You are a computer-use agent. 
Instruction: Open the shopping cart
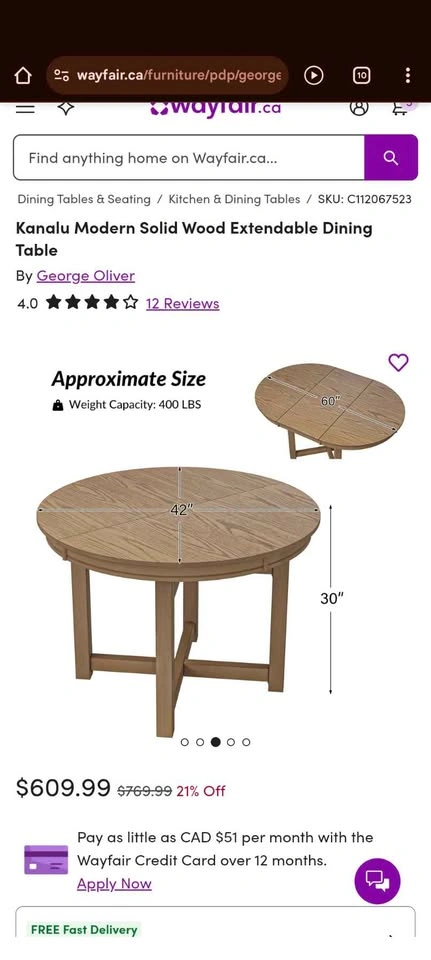[402, 108]
